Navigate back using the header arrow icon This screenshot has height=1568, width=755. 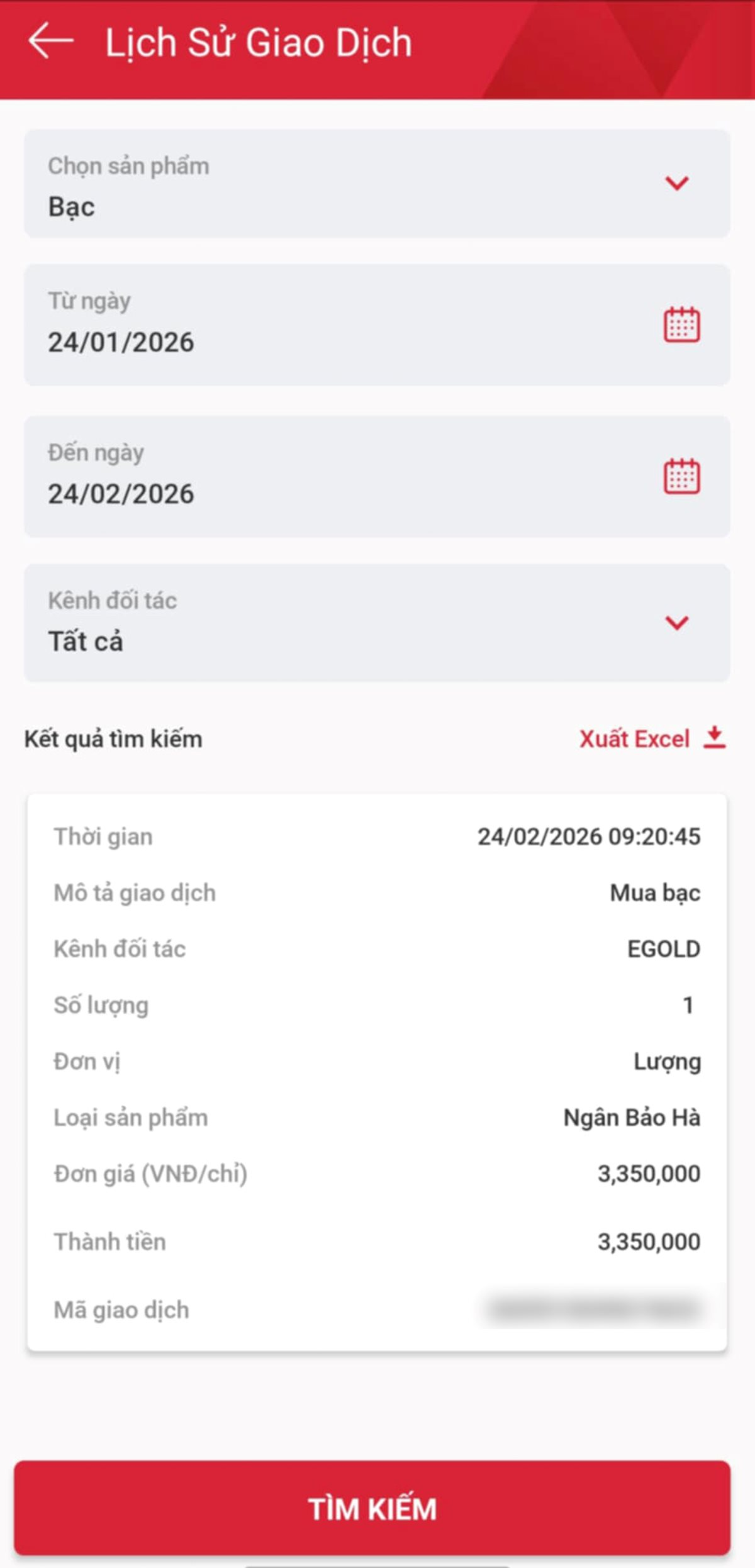pyautogui.click(x=49, y=43)
